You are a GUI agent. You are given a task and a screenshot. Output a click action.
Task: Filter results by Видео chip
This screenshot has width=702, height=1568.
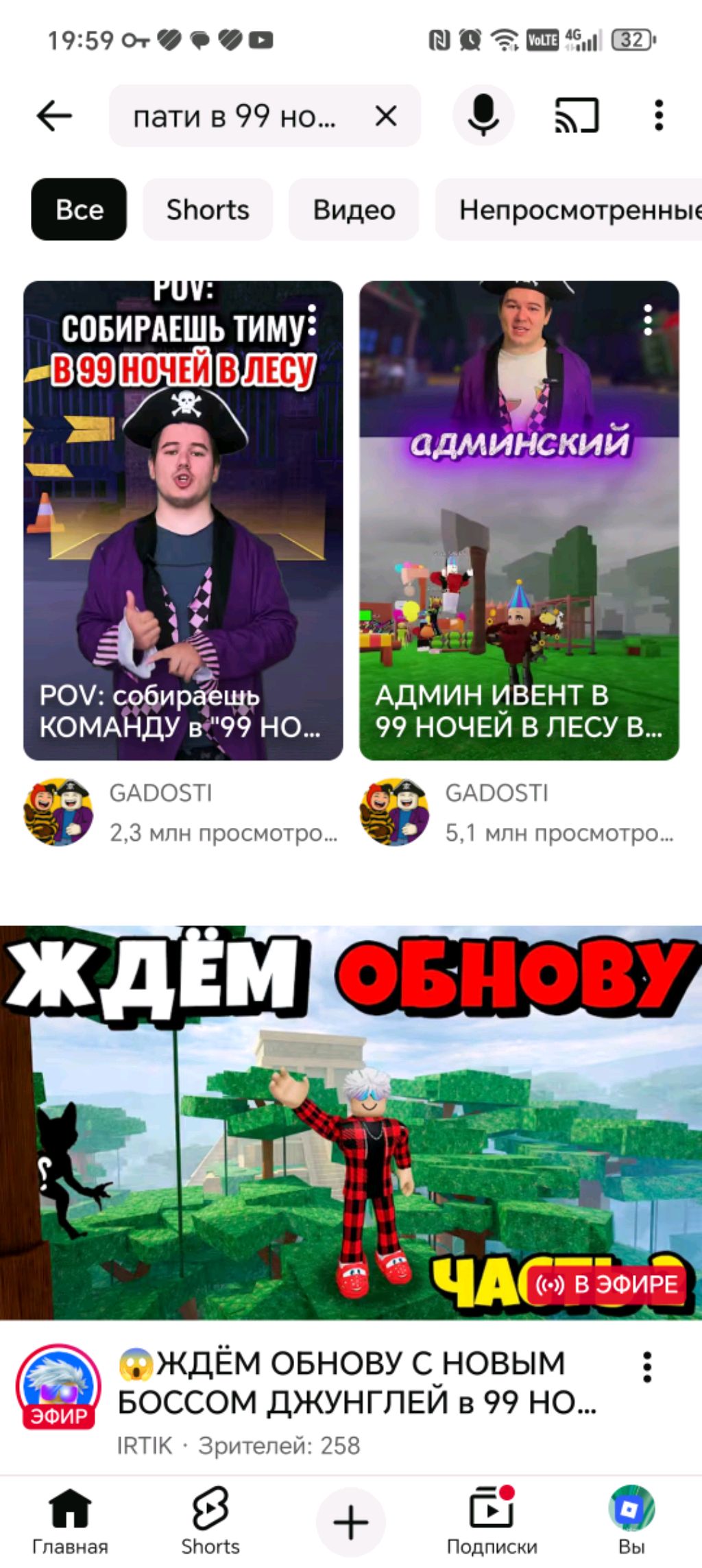[354, 209]
